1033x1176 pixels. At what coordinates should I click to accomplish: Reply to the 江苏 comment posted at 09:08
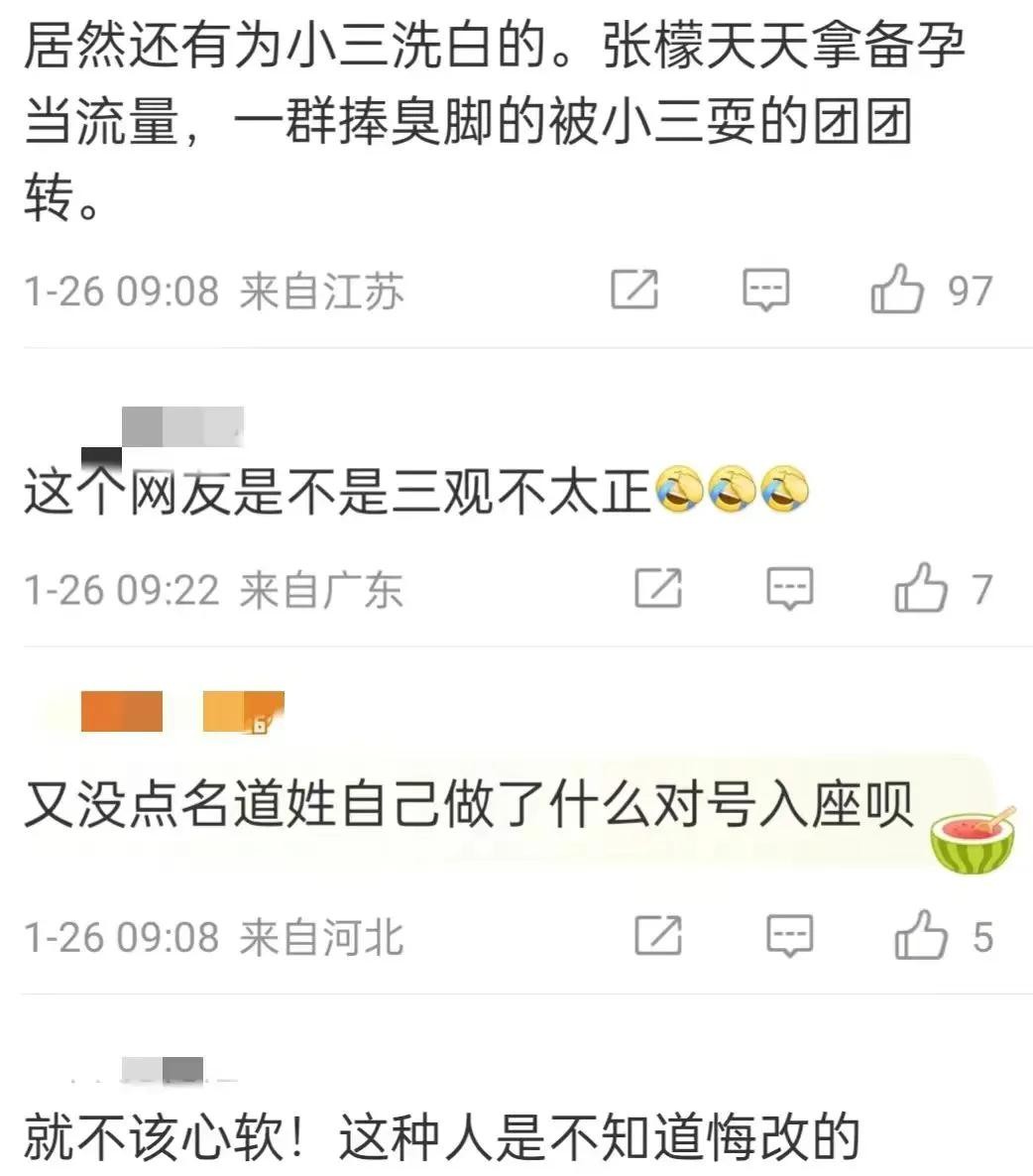point(765,290)
